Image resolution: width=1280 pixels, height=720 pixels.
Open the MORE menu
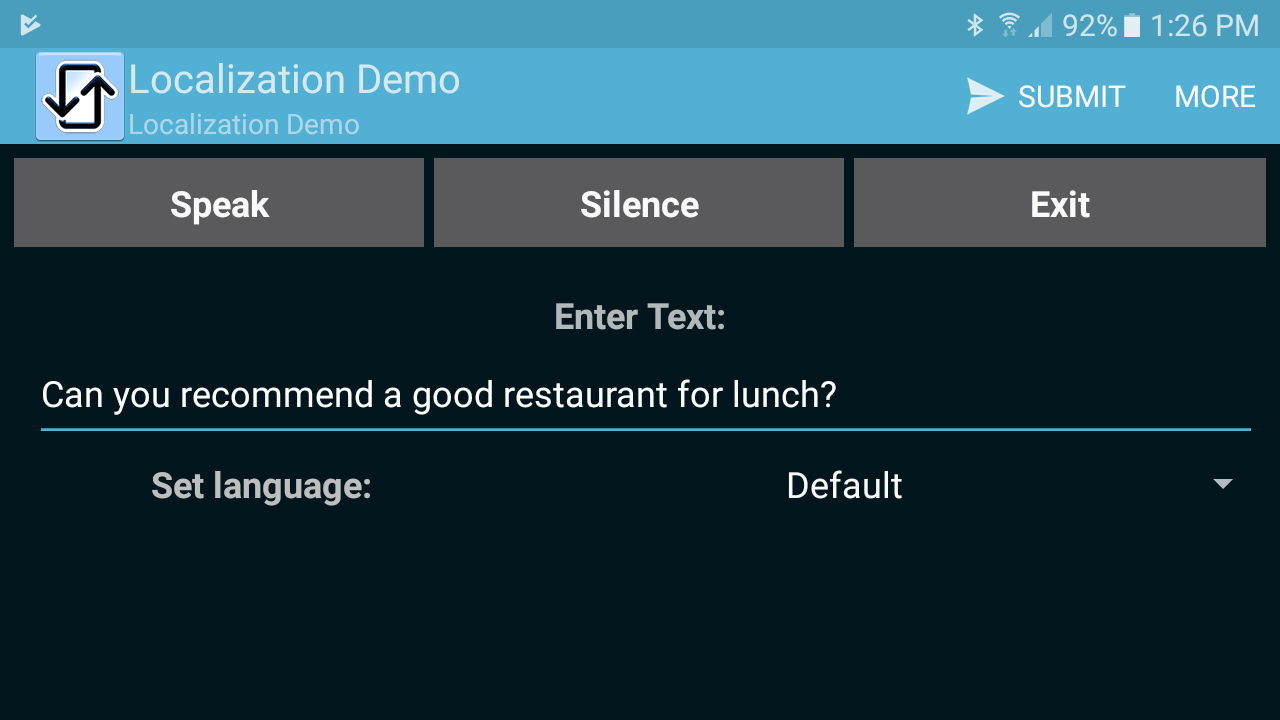pos(1214,97)
